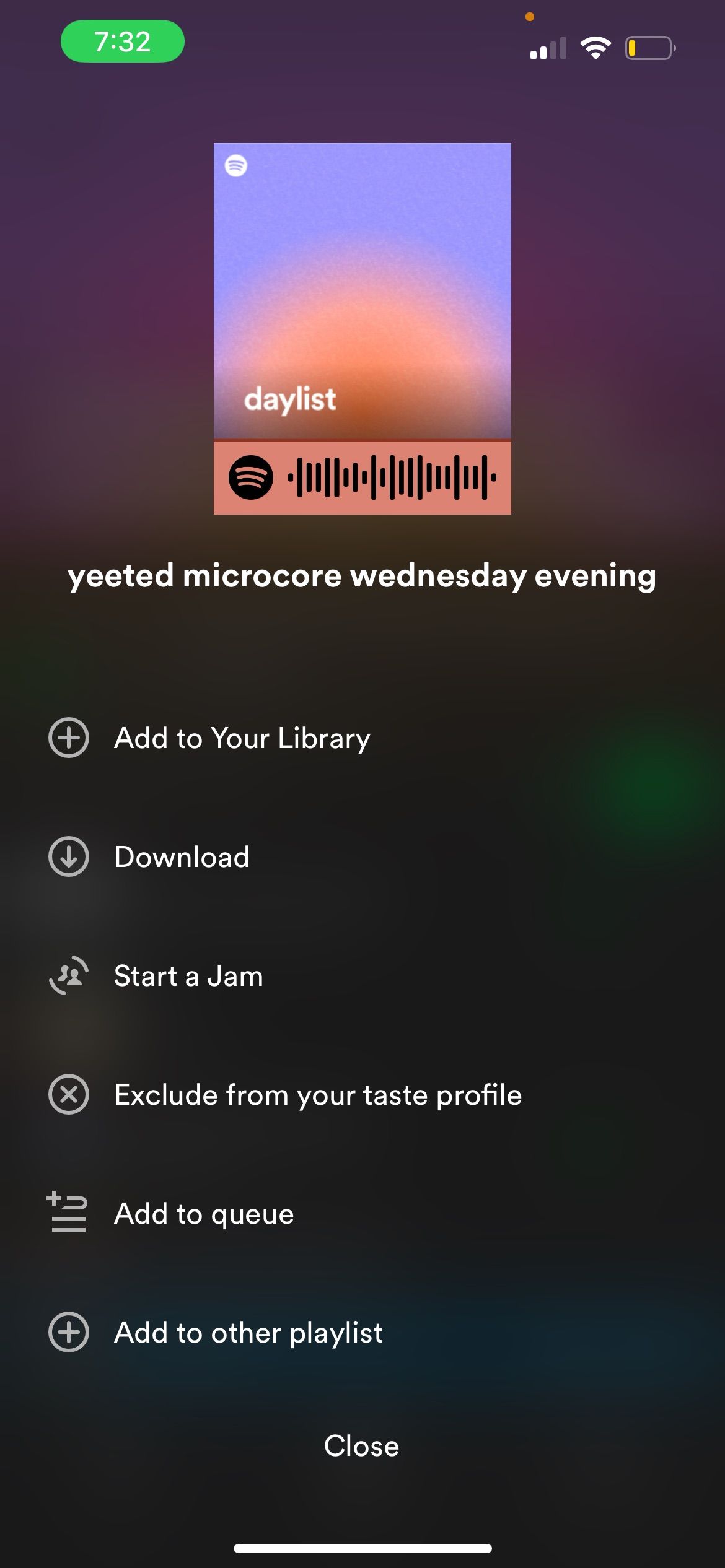Image resolution: width=725 pixels, height=1568 pixels.
Task: Click the Start a Jam people icon
Action: 68,975
